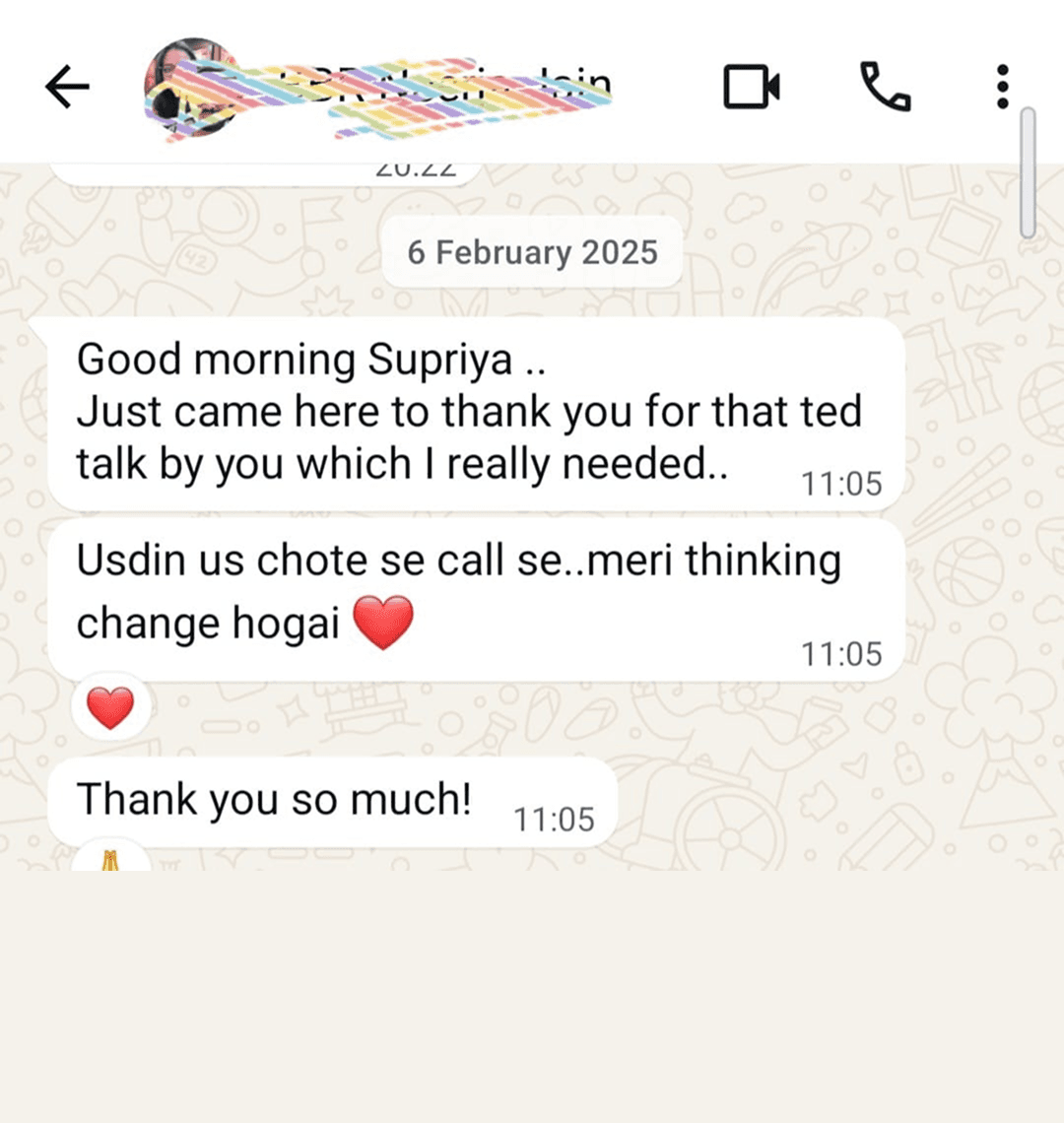
Task: Start a video call
Action: pyautogui.click(x=752, y=87)
